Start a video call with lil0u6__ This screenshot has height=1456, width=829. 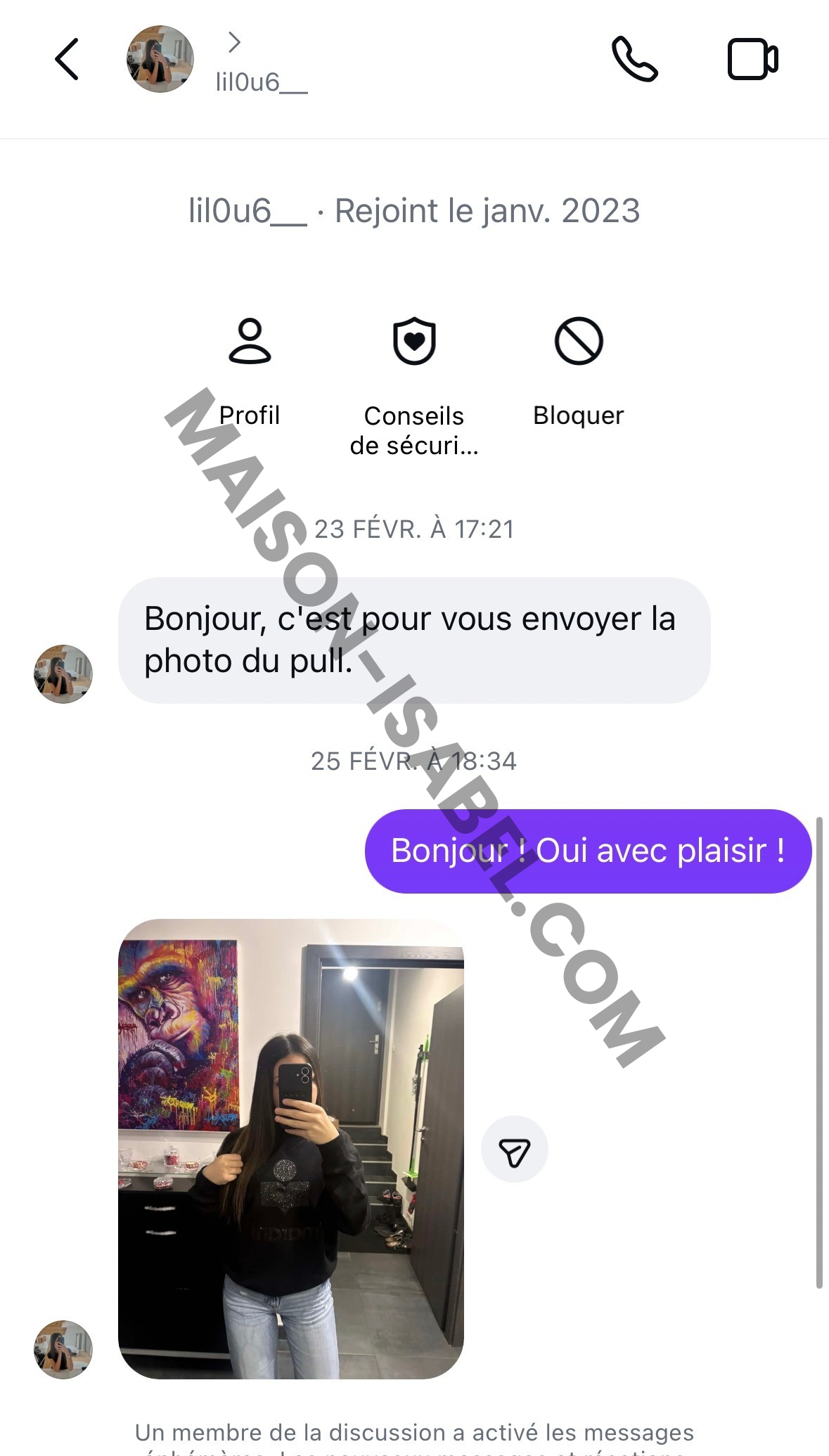tap(752, 59)
